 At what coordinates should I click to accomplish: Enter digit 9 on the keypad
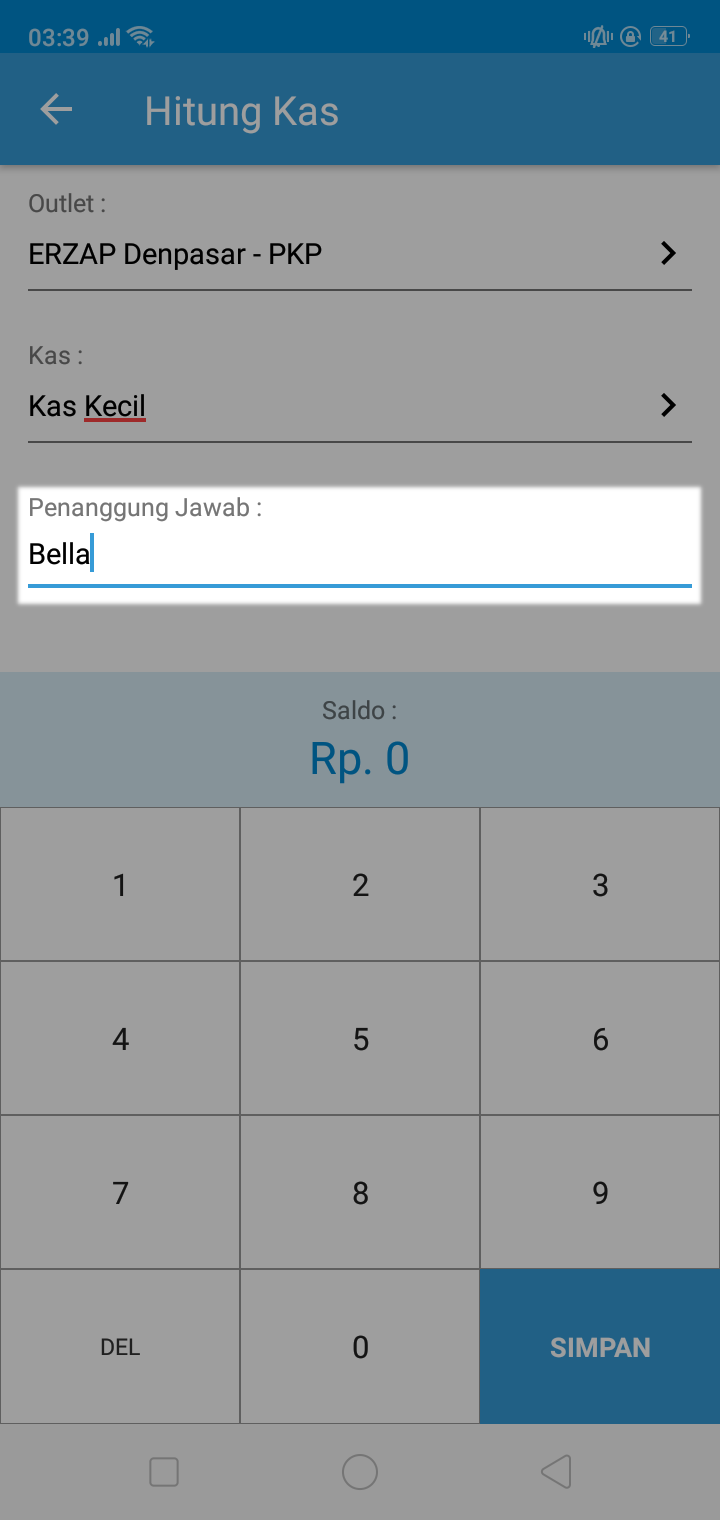coord(600,1193)
